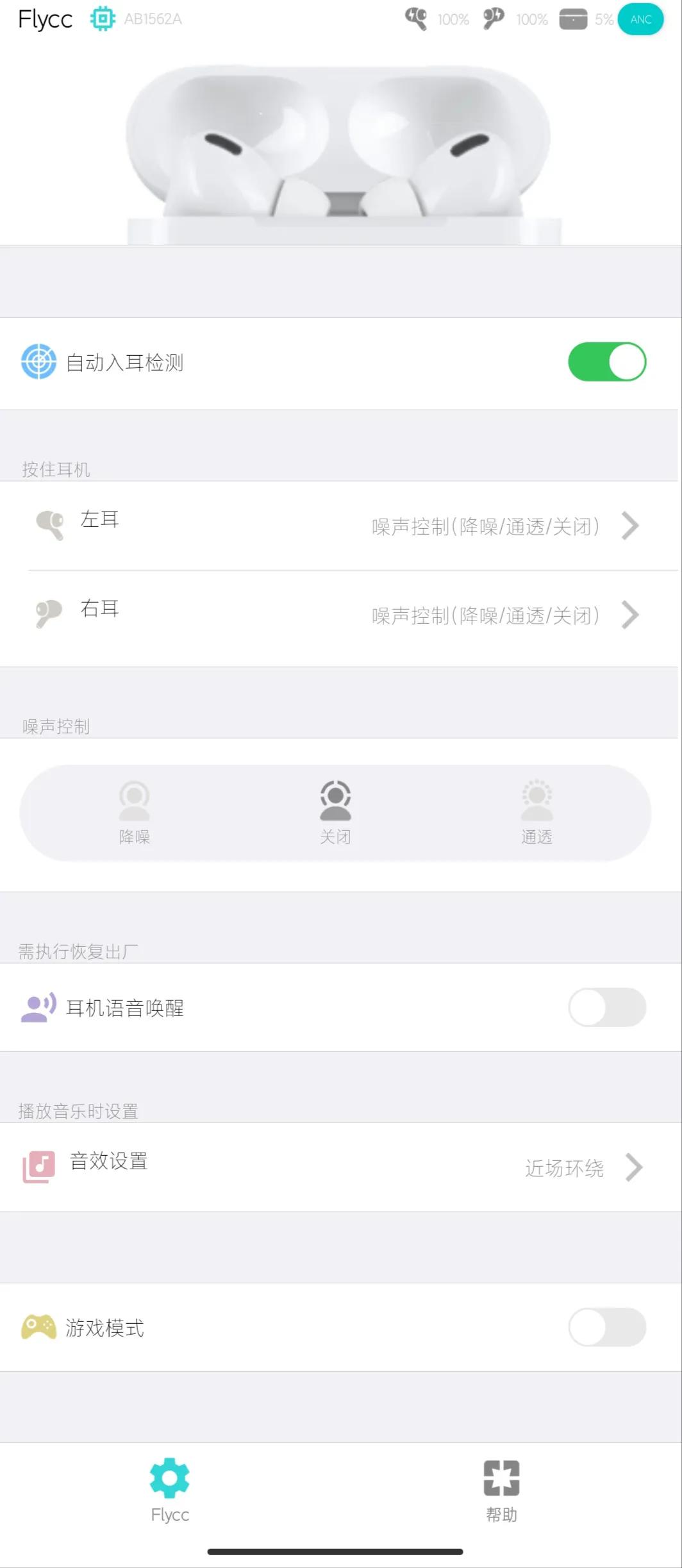The image size is (682, 1568).
Task: Switch to the Flycc tab
Action: tap(169, 1487)
